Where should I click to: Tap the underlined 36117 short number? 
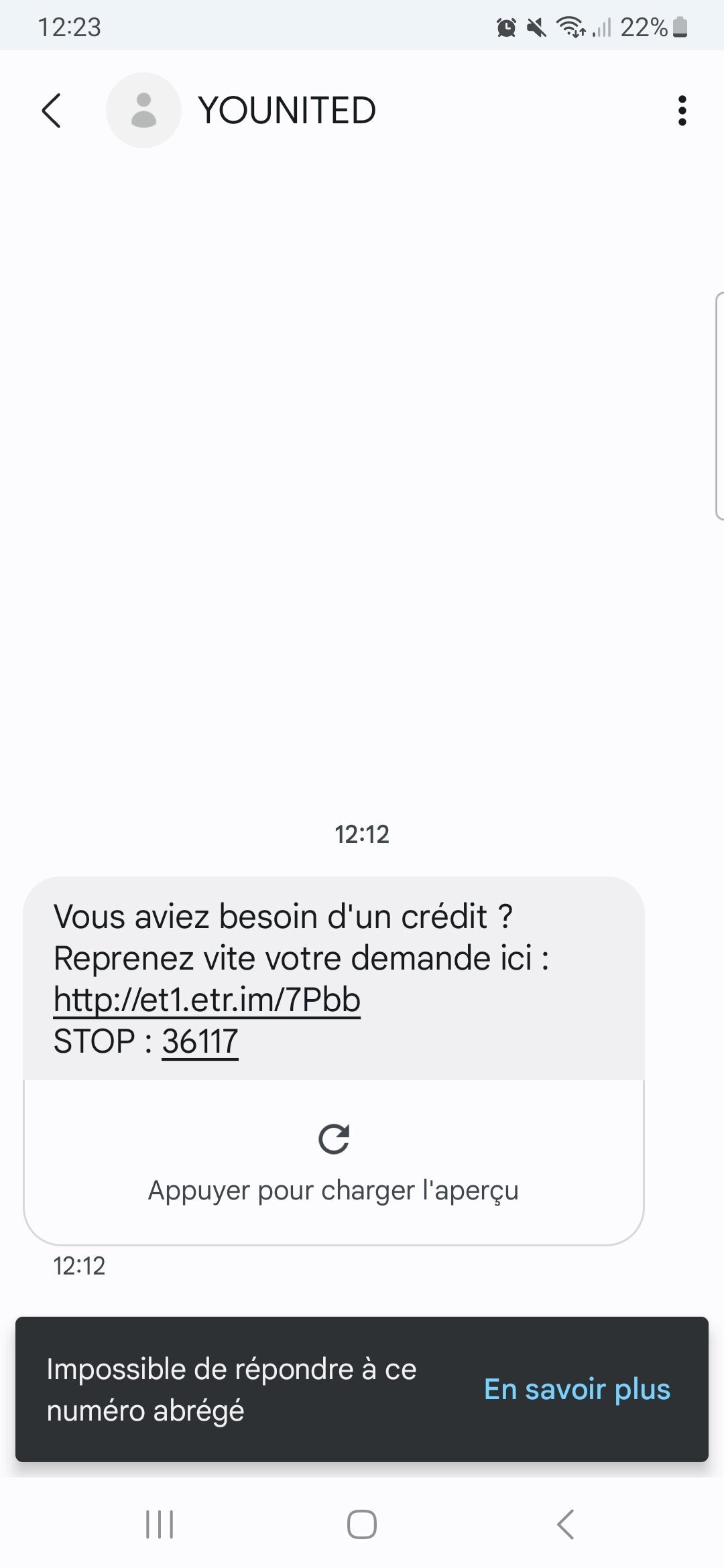[x=200, y=1041]
